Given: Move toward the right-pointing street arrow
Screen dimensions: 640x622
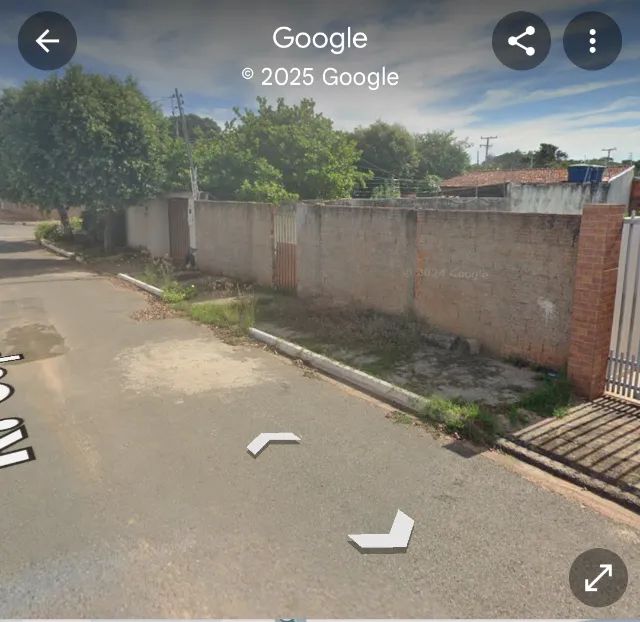Looking at the screenshot, I should [384, 533].
